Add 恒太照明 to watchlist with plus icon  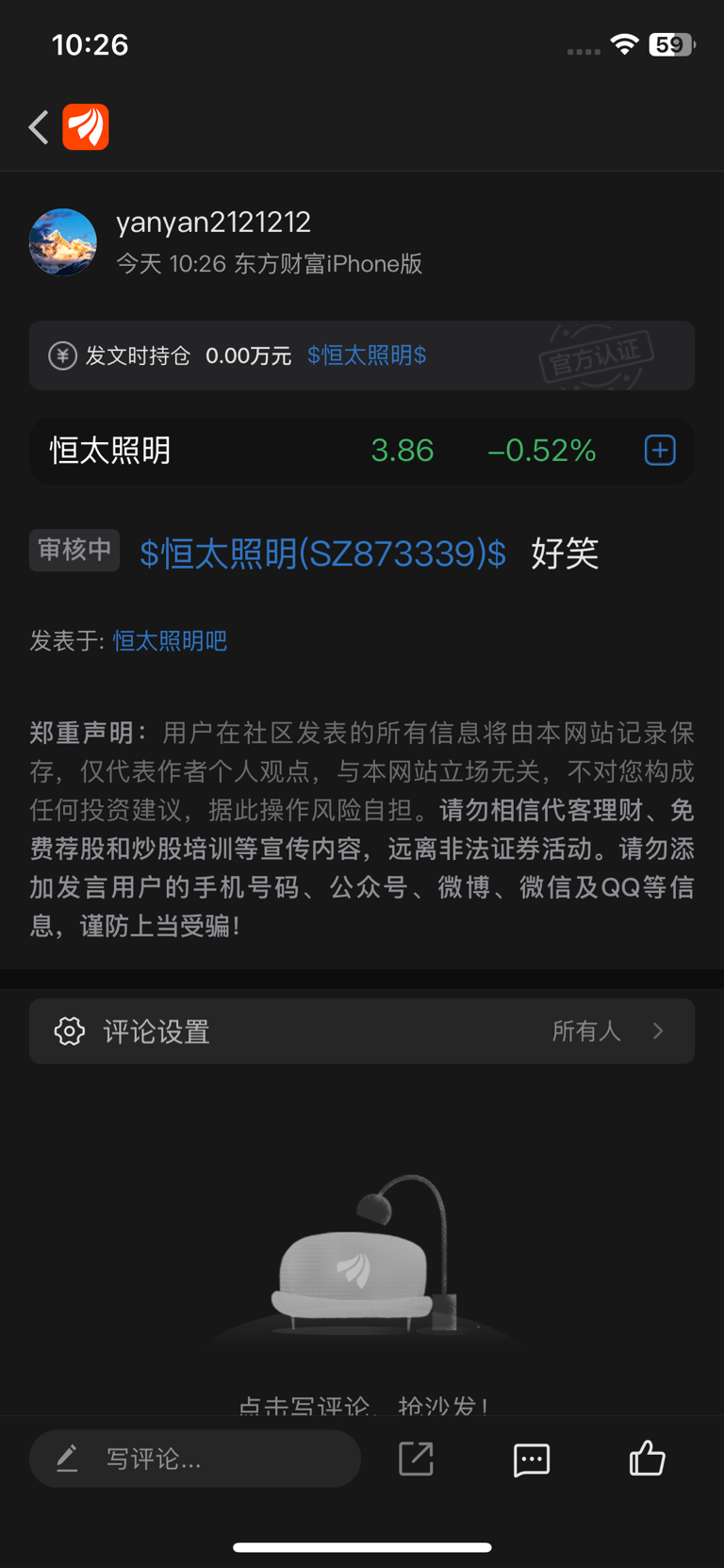660,451
